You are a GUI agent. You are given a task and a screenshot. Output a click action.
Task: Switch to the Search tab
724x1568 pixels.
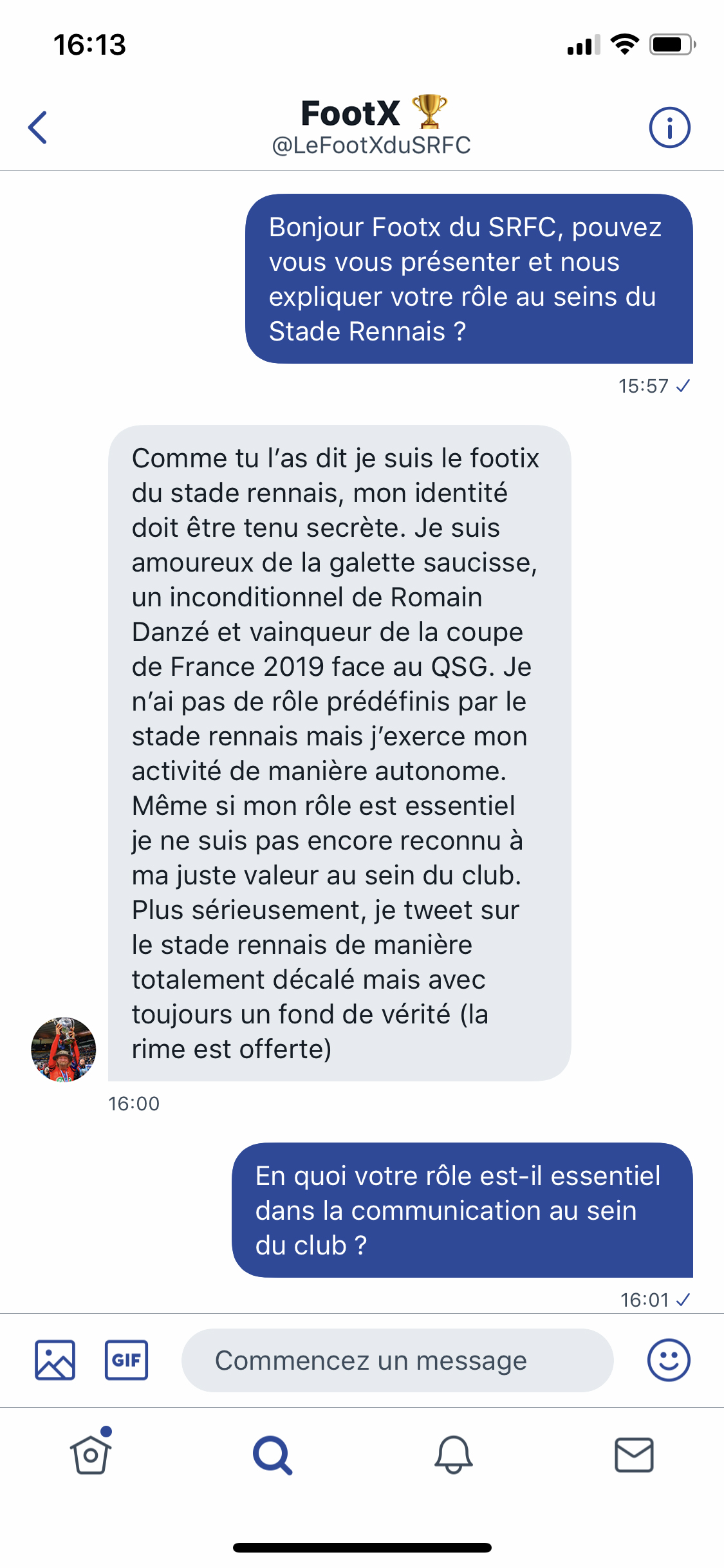272,1455
